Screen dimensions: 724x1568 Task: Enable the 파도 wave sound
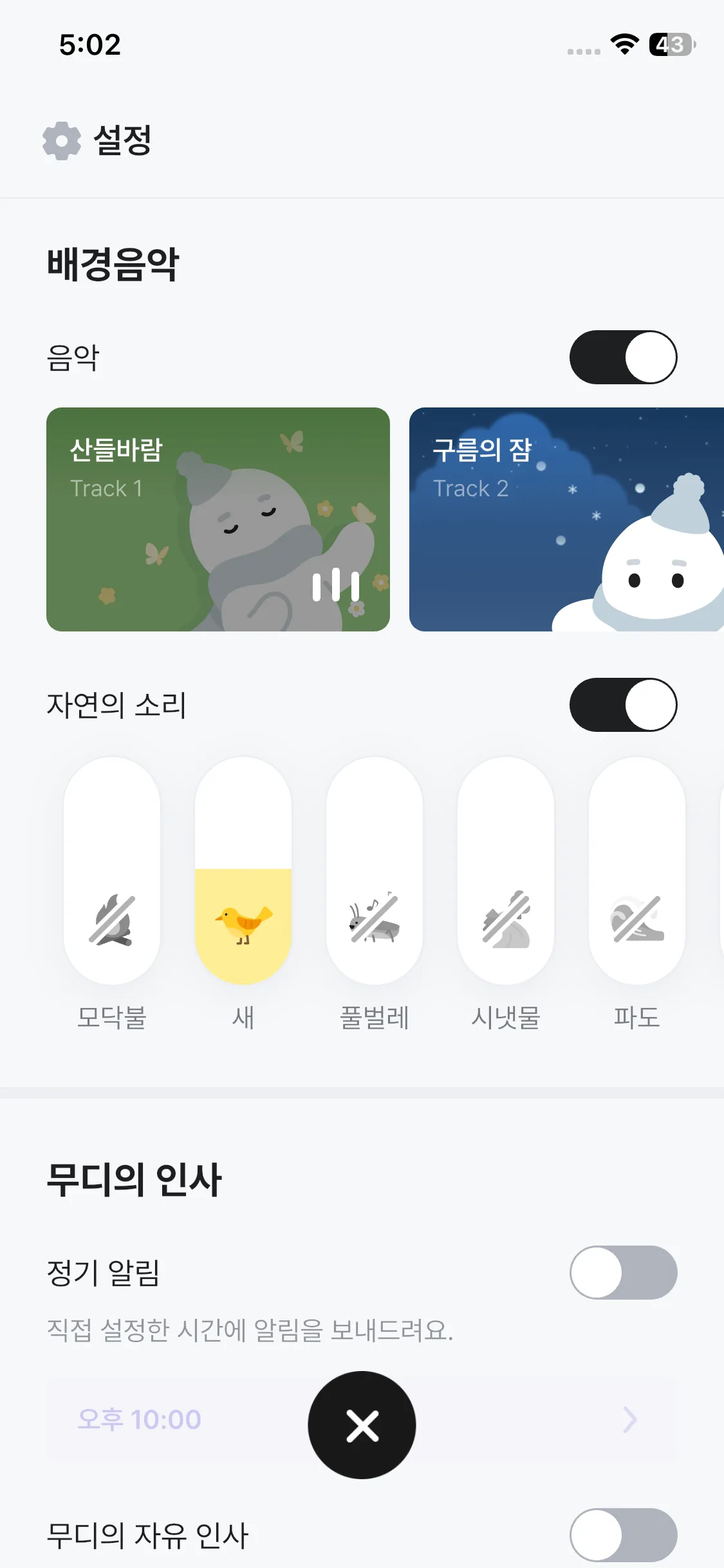[x=637, y=870]
